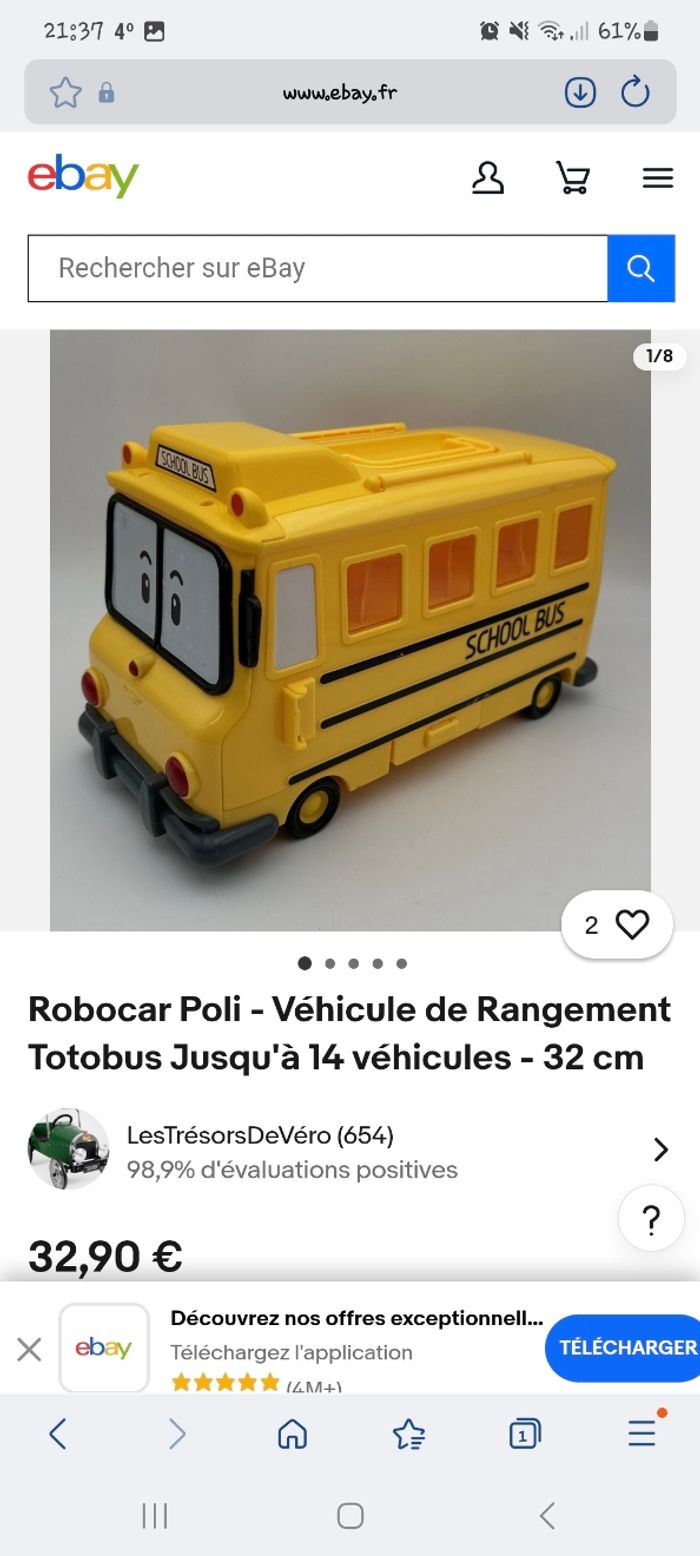Open the Totobus product photo
Image resolution: width=700 pixels, height=1556 pixels.
(x=350, y=630)
